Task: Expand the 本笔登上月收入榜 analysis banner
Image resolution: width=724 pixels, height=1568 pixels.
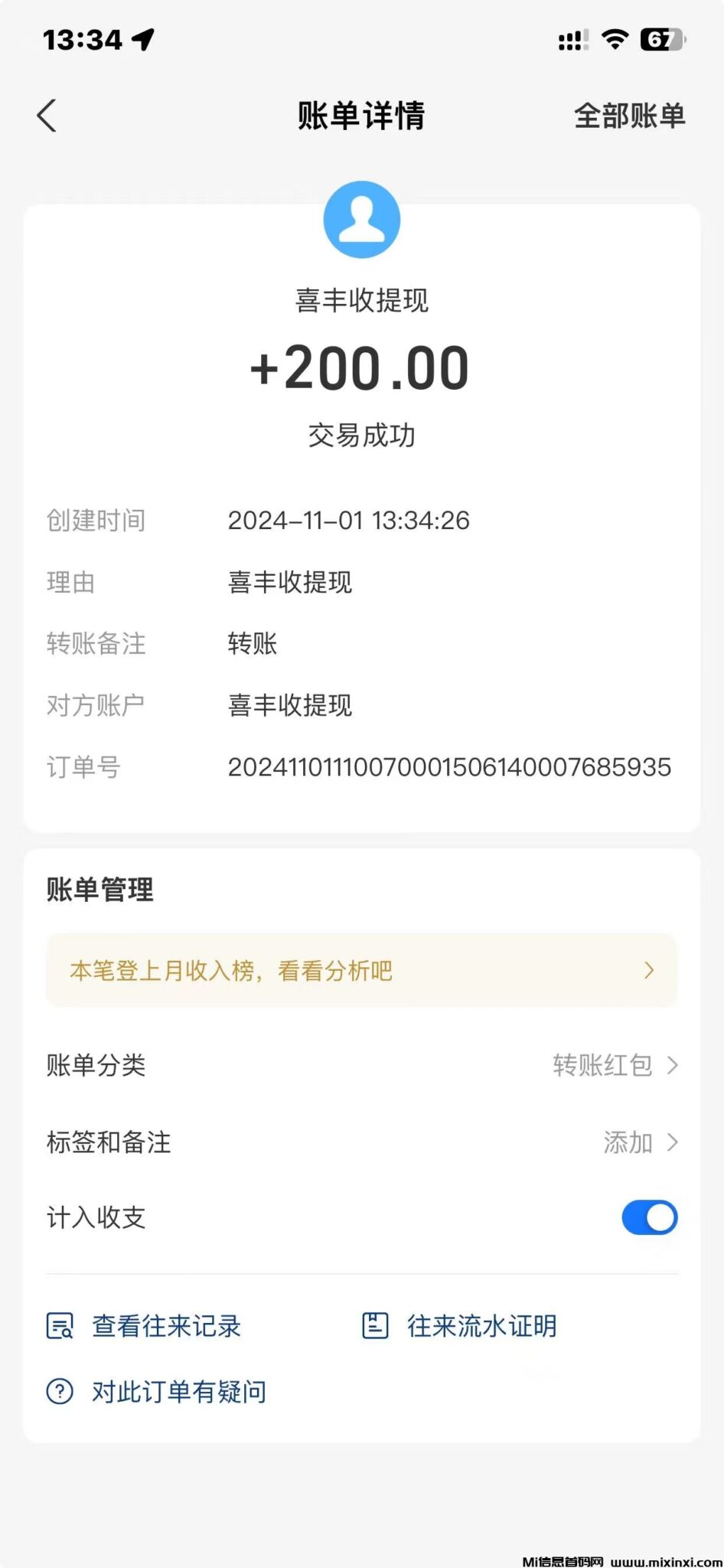Action: coord(362,970)
